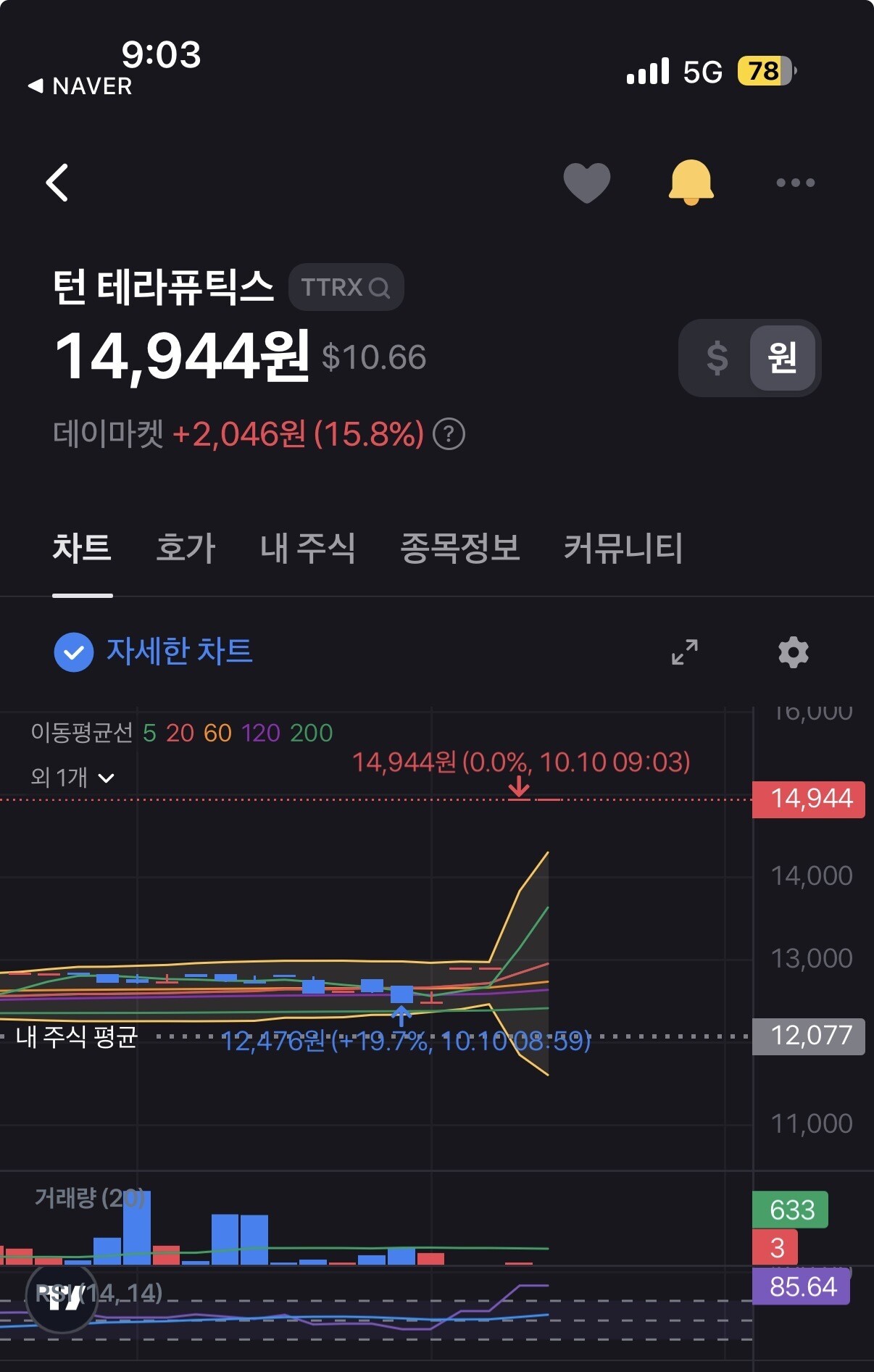Open the price alert bell
The width and height of the screenshot is (874, 1372).
(x=691, y=182)
